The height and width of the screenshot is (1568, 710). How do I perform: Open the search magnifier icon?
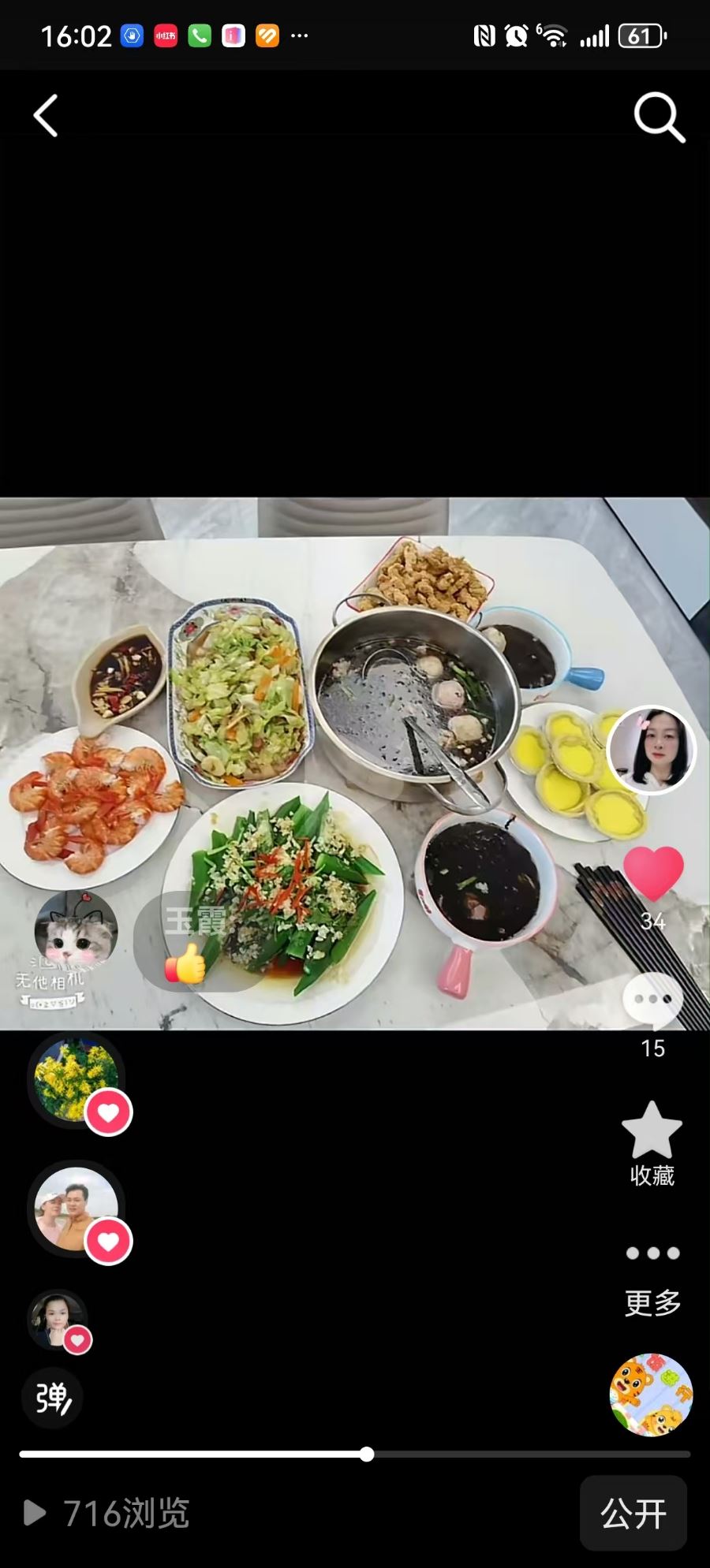[659, 117]
